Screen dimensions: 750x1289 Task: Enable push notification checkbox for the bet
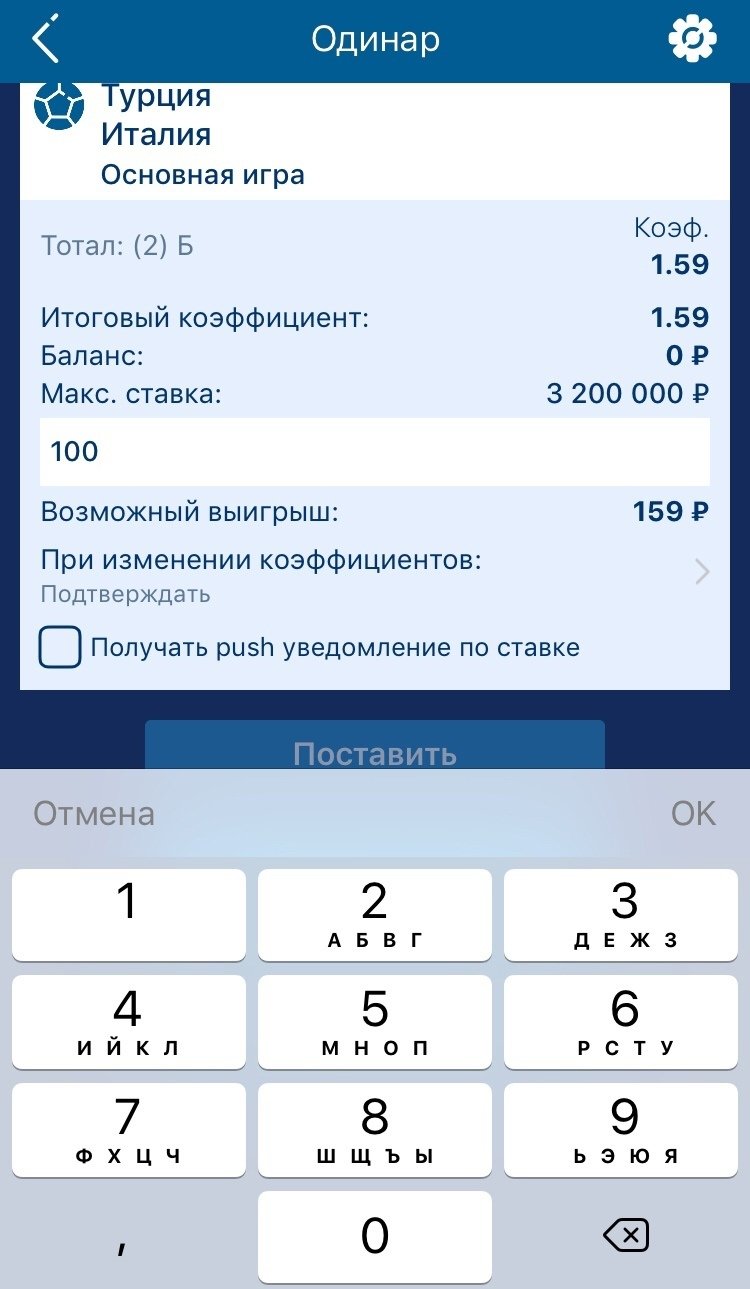coord(60,647)
